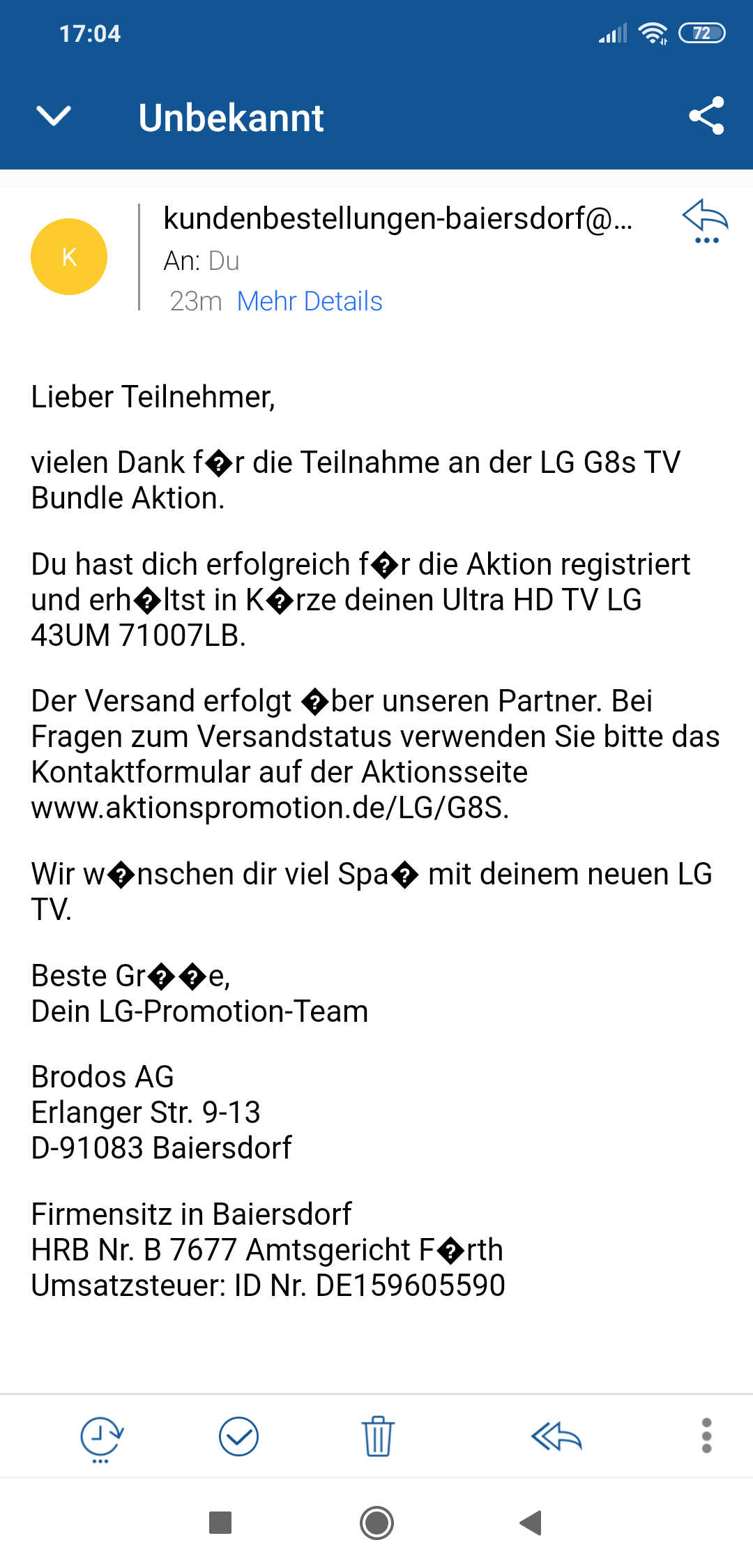Open the bottom overflow menu
The image size is (753, 1568).
click(x=706, y=1436)
